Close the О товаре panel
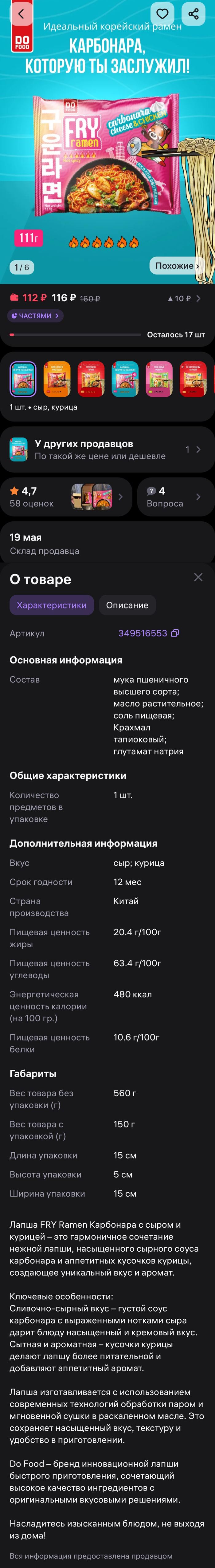Screen dimensions: 215x1568 [x=198, y=577]
